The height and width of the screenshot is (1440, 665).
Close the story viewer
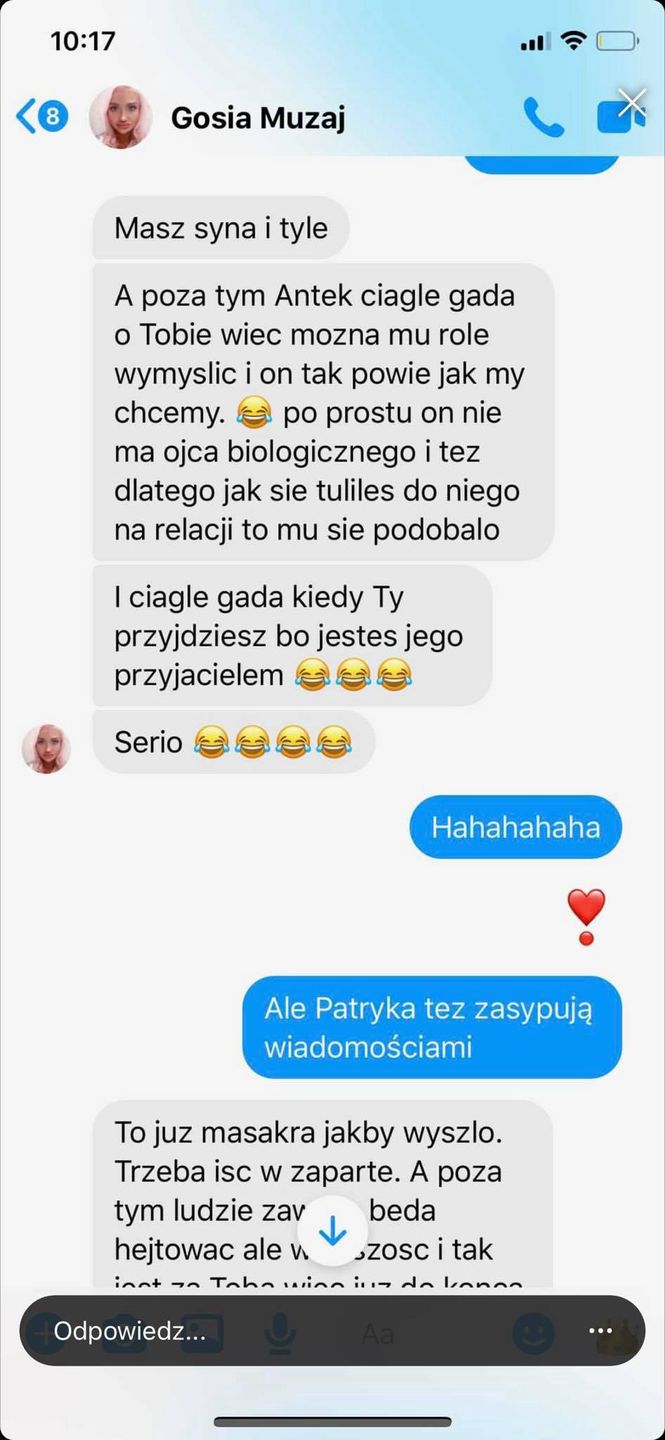(x=632, y=102)
